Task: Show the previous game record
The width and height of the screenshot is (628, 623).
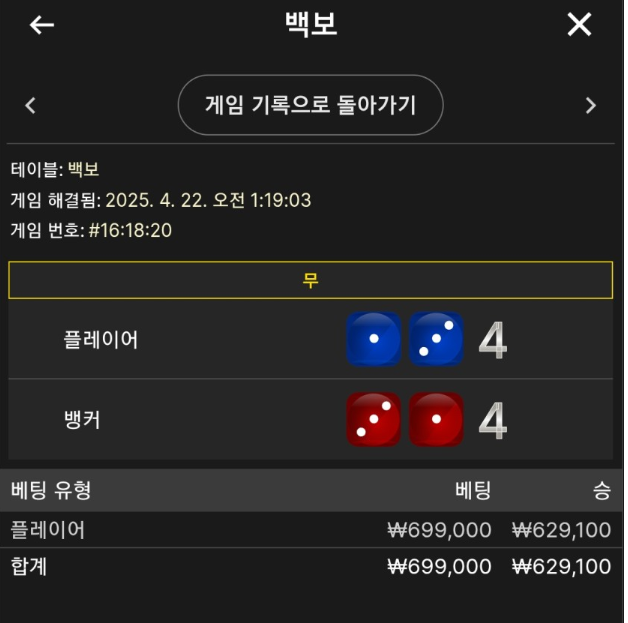Action: (31, 105)
